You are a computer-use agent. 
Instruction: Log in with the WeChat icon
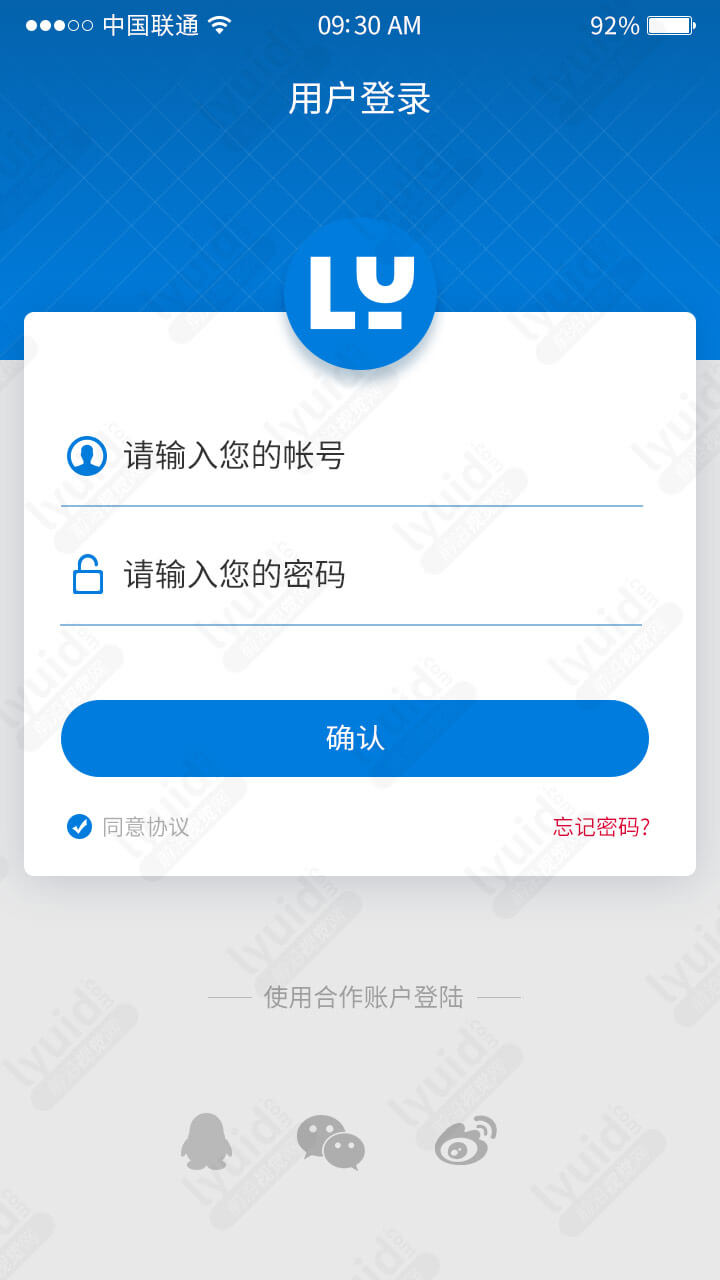tap(331, 1142)
